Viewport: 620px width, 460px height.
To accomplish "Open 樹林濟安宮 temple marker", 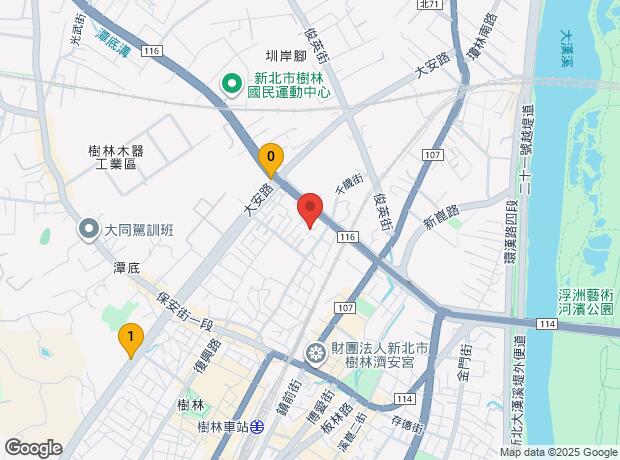I will tap(315, 353).
